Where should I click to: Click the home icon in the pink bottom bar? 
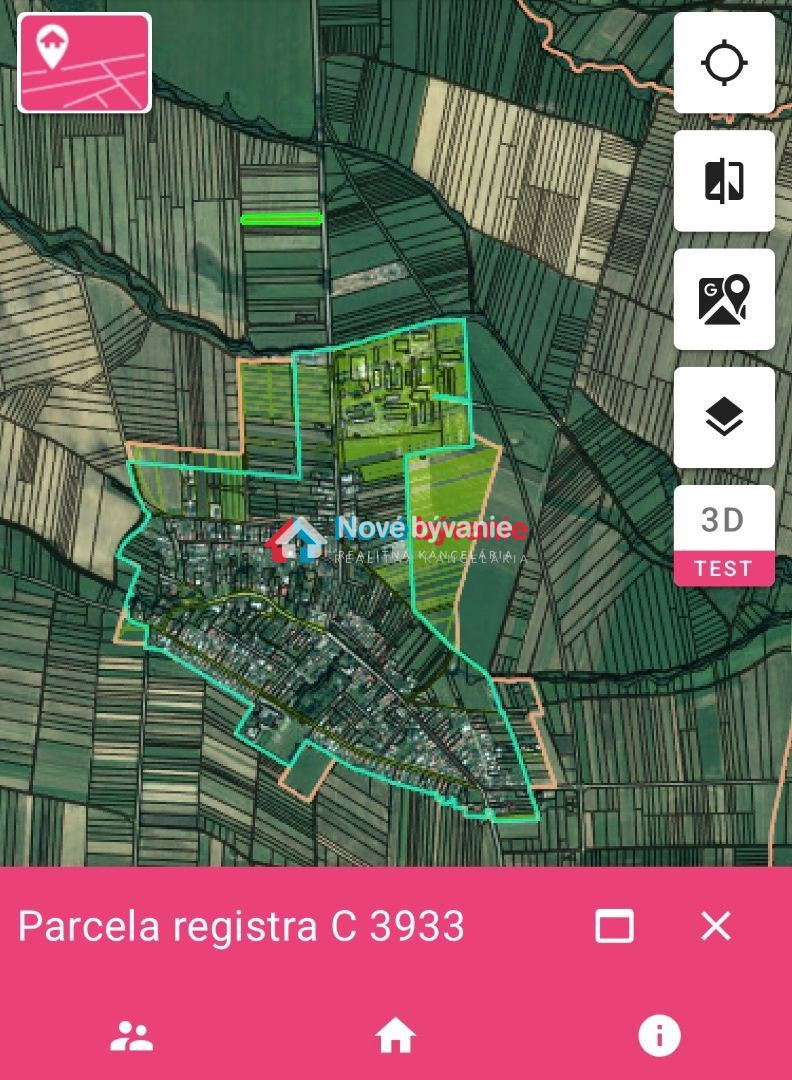coord(396,1037)
